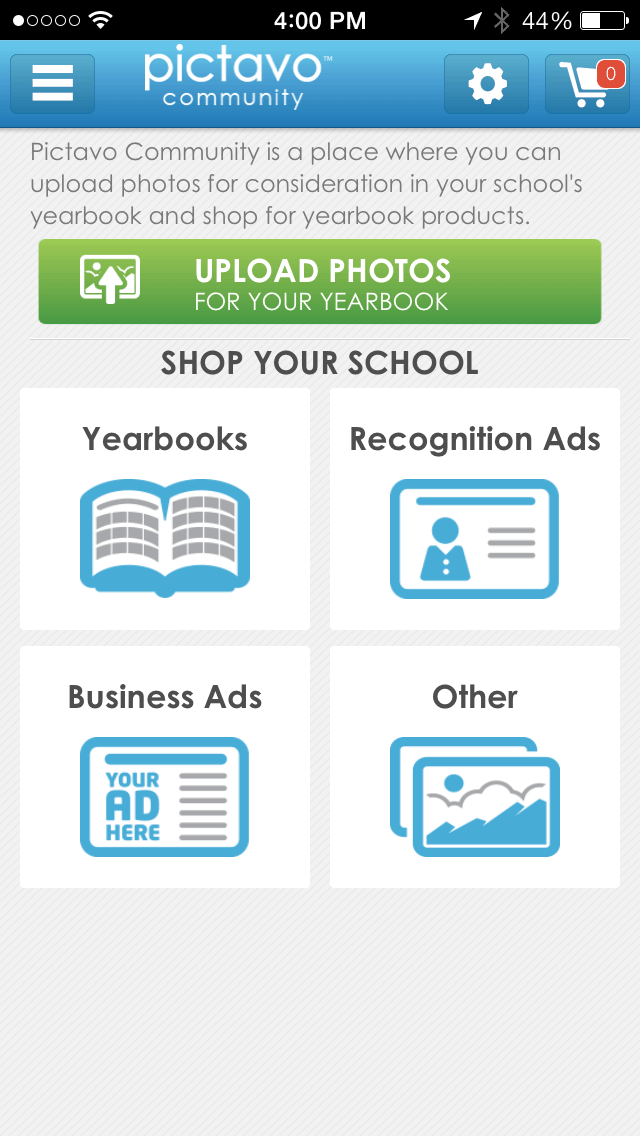
Task: Open the hamburger menu
Action: 53,84
